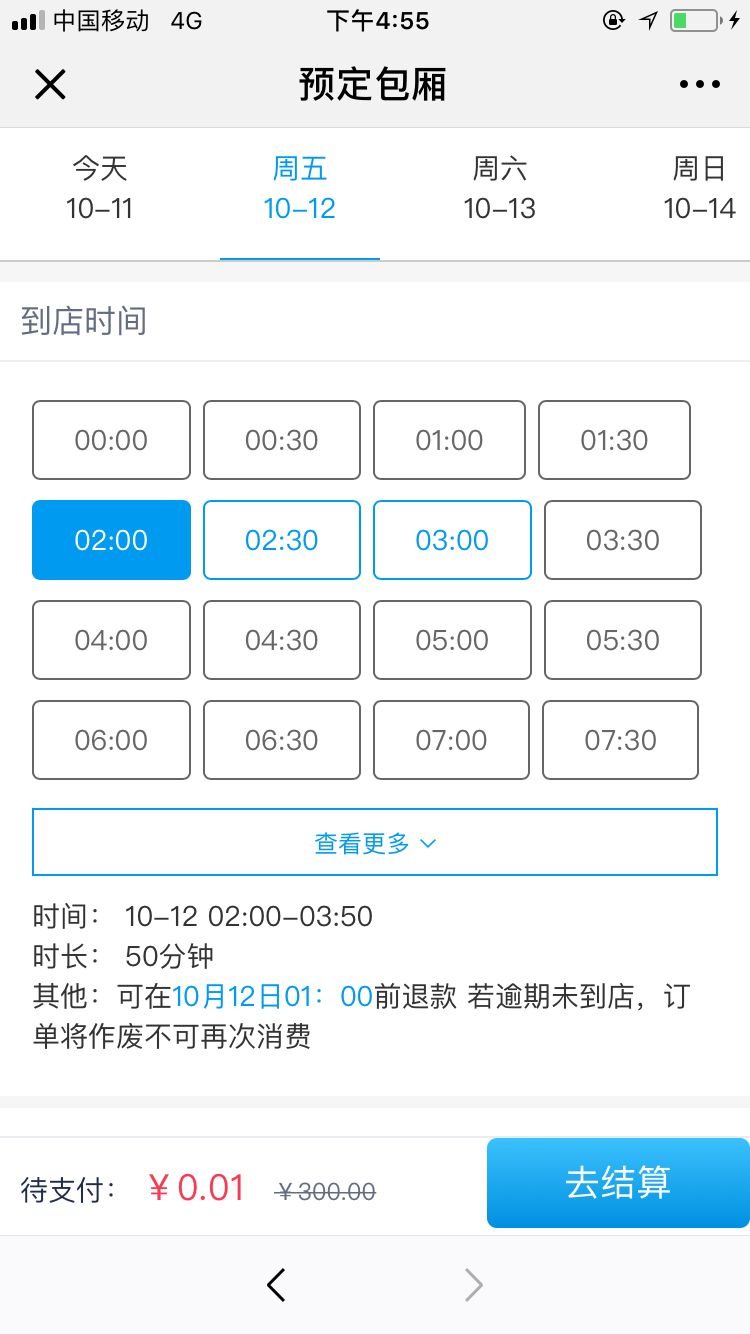Select 04:00 as arrival time
The width and height of the screenshot is (750, 1334).
111,640
